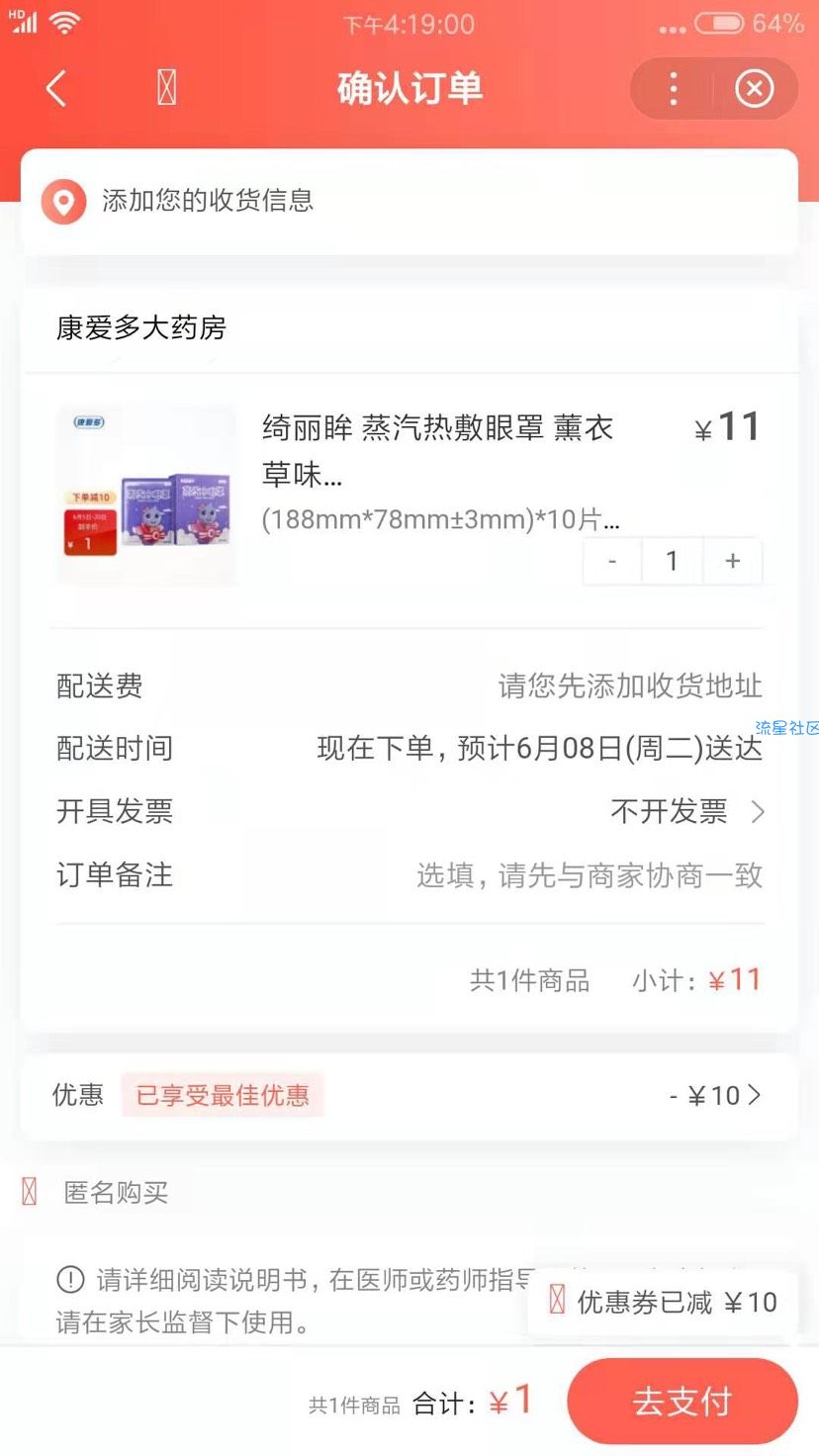
Task: Open the three-dot more options menu
Action: [x=674, y=89]
